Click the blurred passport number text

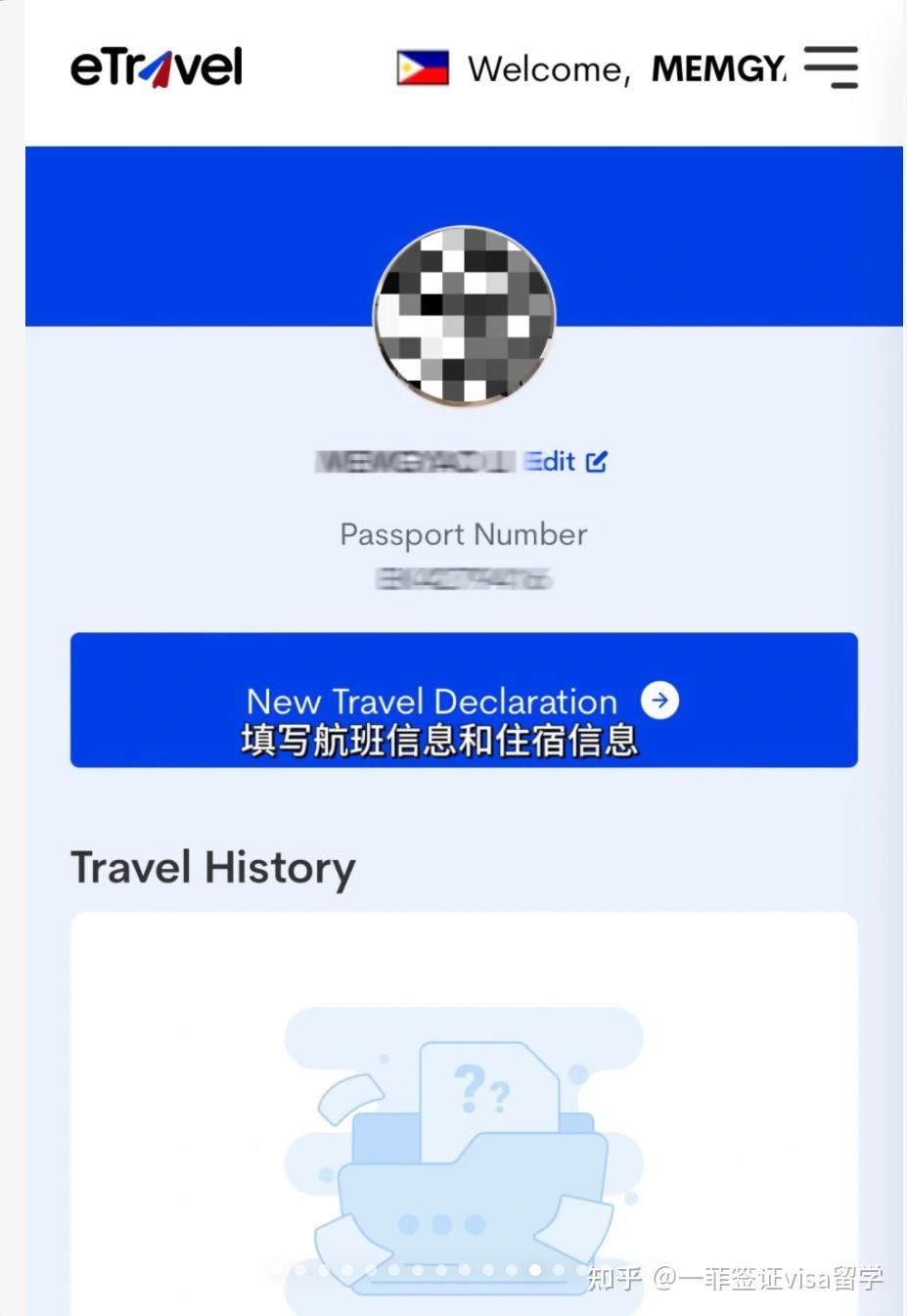tap(463, 578)
